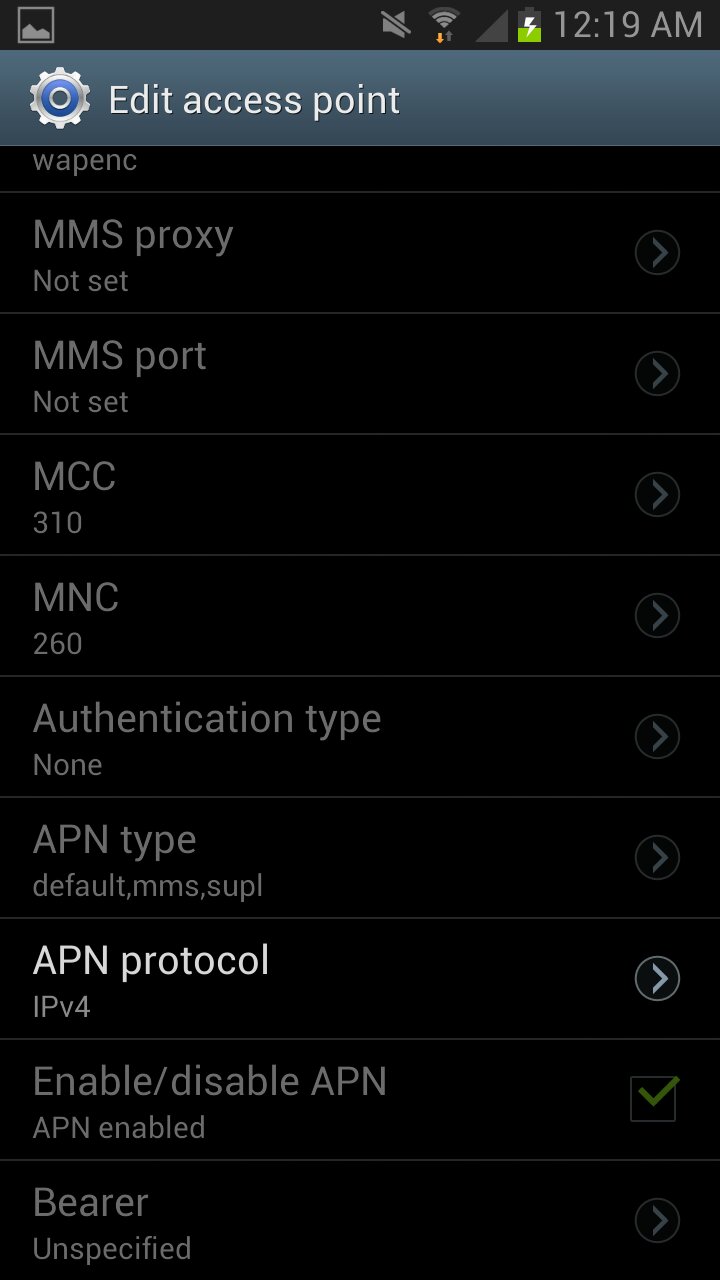Select the APN protocol option
Image resolution: width=720 pixels, height=1280 pixels.
pos(360,979)
